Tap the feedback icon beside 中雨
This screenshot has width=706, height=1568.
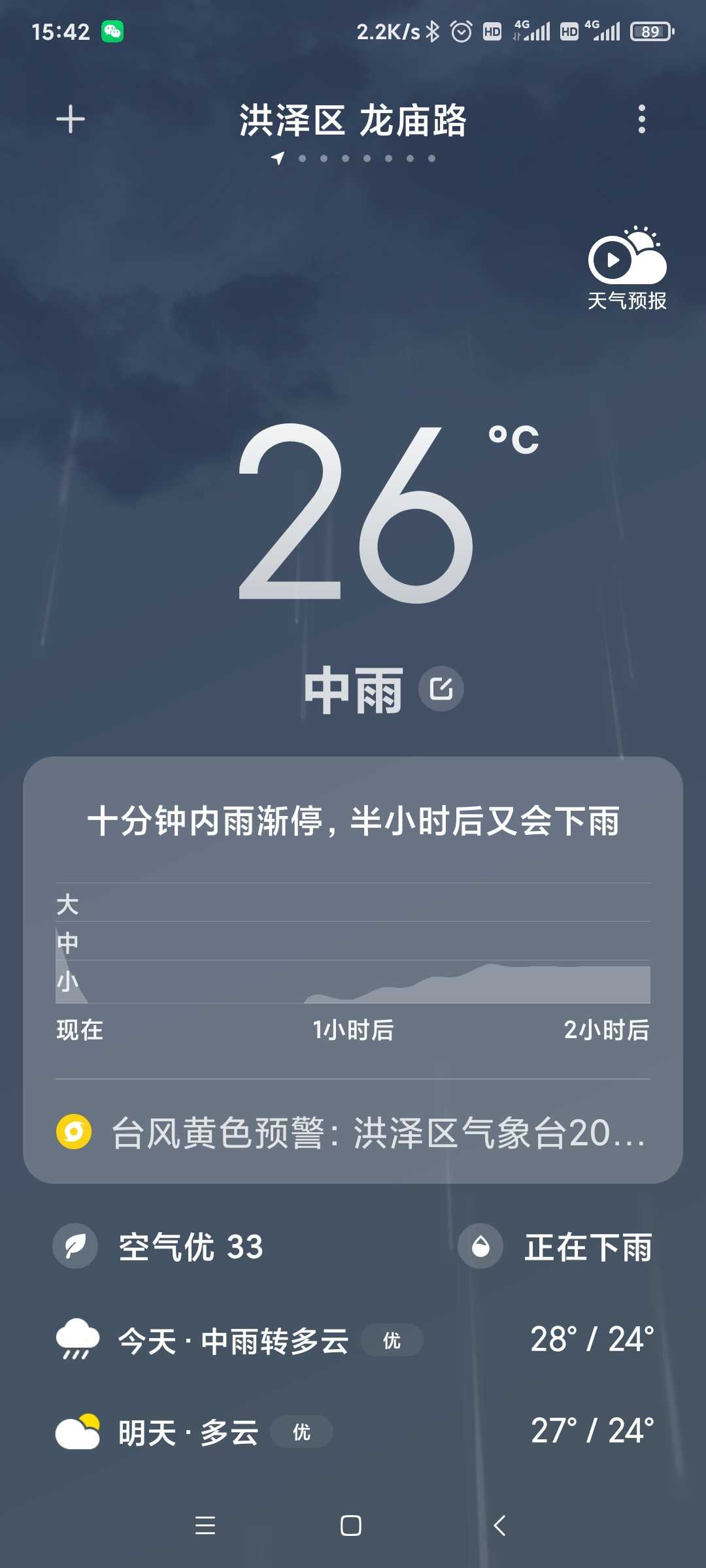point(441,689)
